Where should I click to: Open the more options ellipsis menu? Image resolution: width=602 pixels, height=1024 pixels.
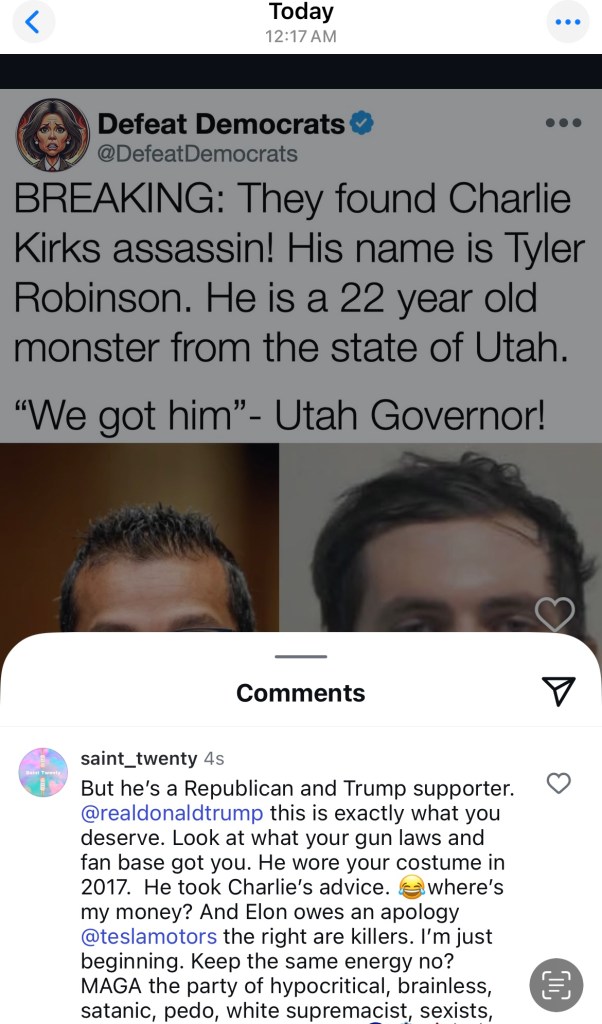click(x=567, y=22)
